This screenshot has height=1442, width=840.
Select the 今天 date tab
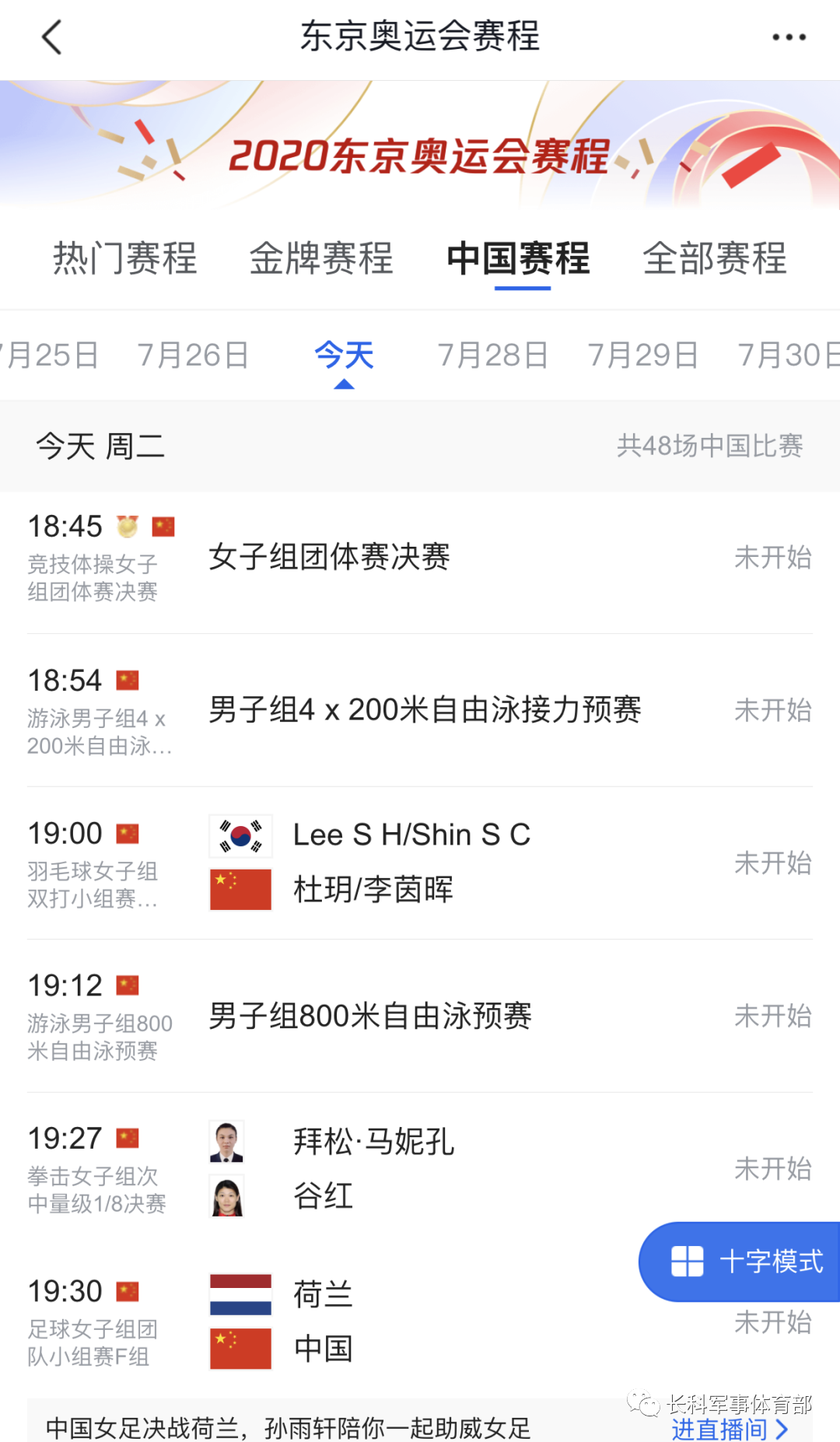click(x=344, y=355)
